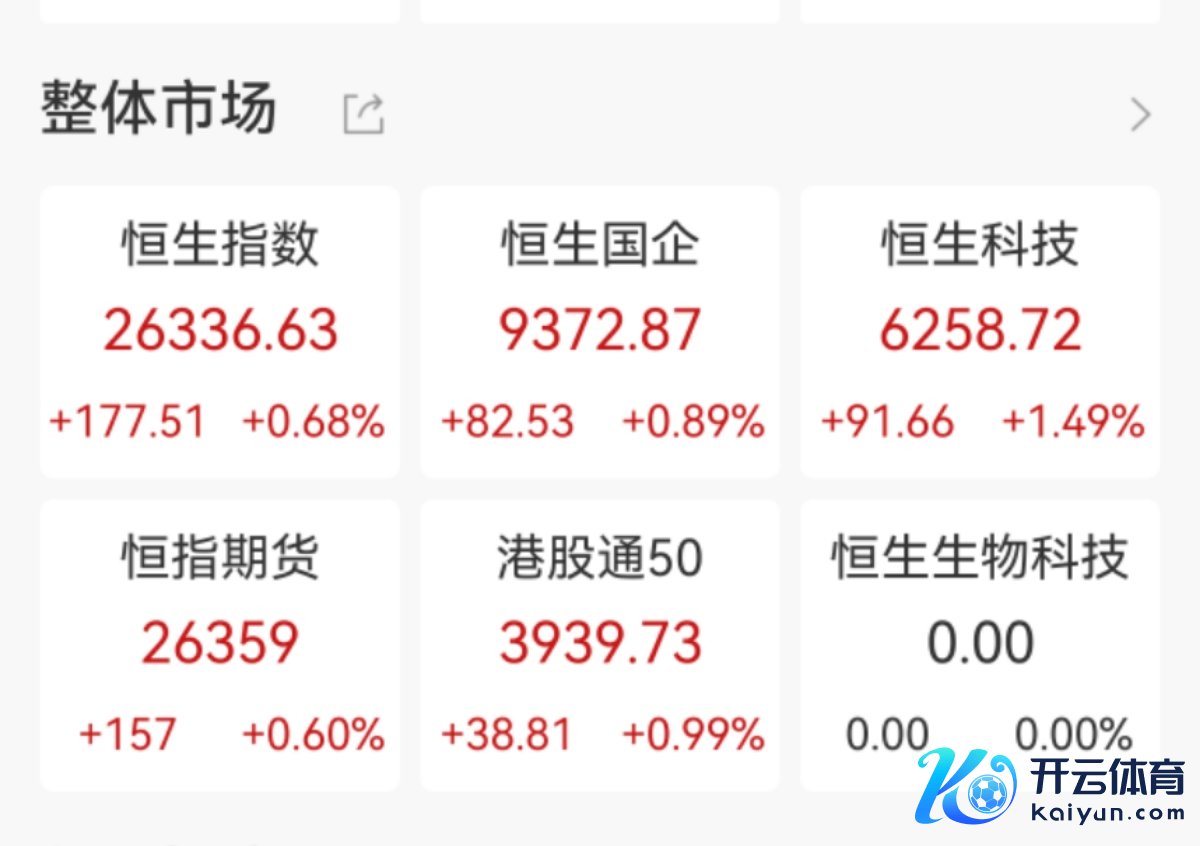
Task: Open the 恒生国企 index card
Action: coord(600,332)
